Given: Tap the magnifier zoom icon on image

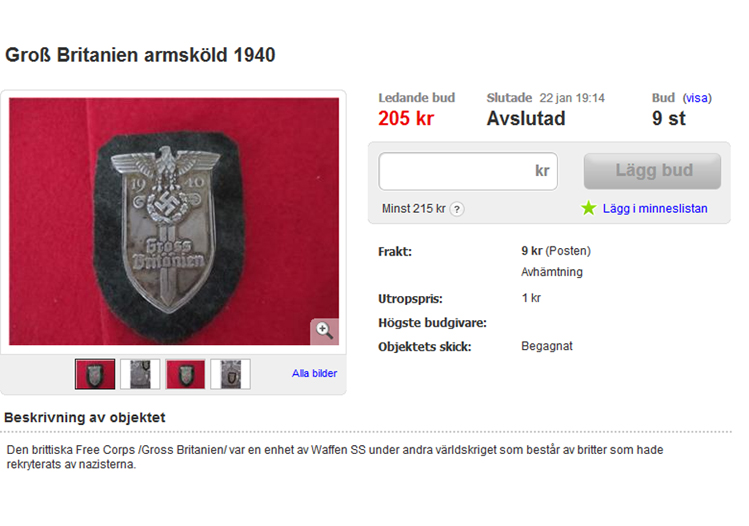Looking at the screenshot, I should pyautogui.click(x=324, y=329).
